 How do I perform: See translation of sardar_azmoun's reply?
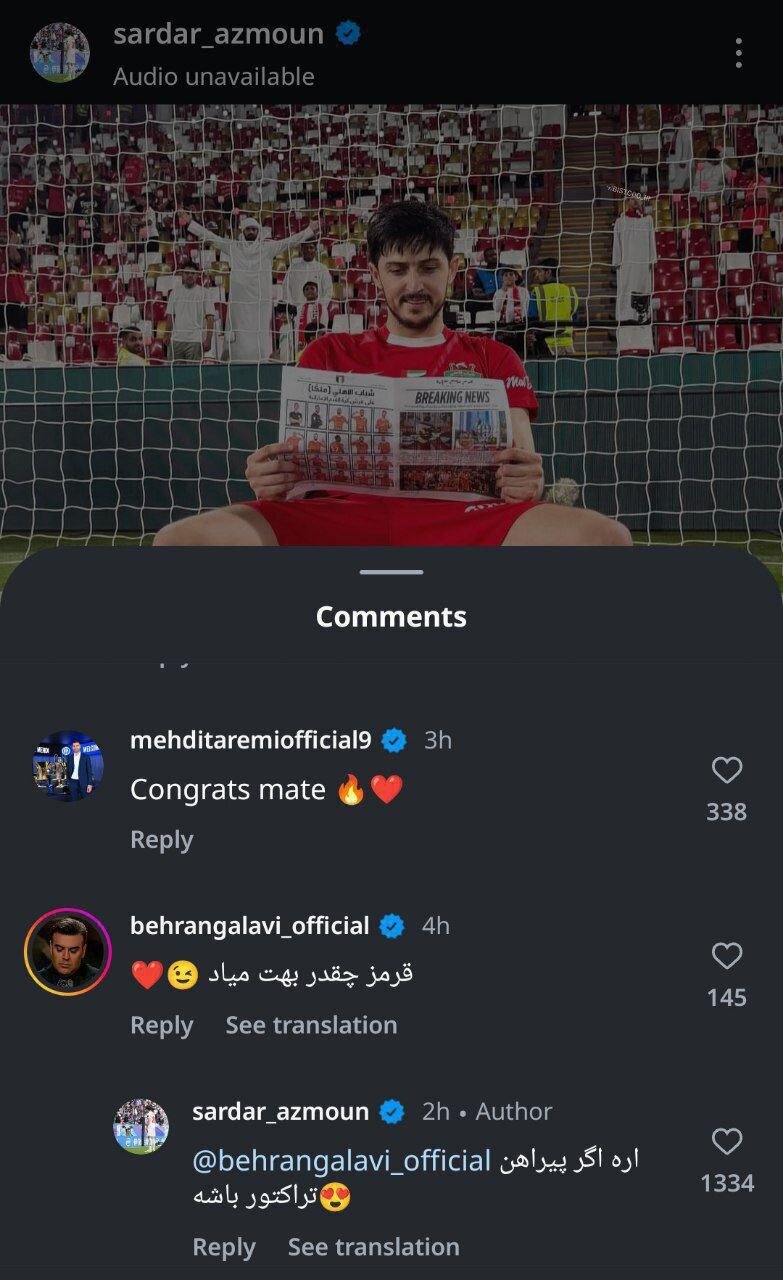(x=373, y=1247)
